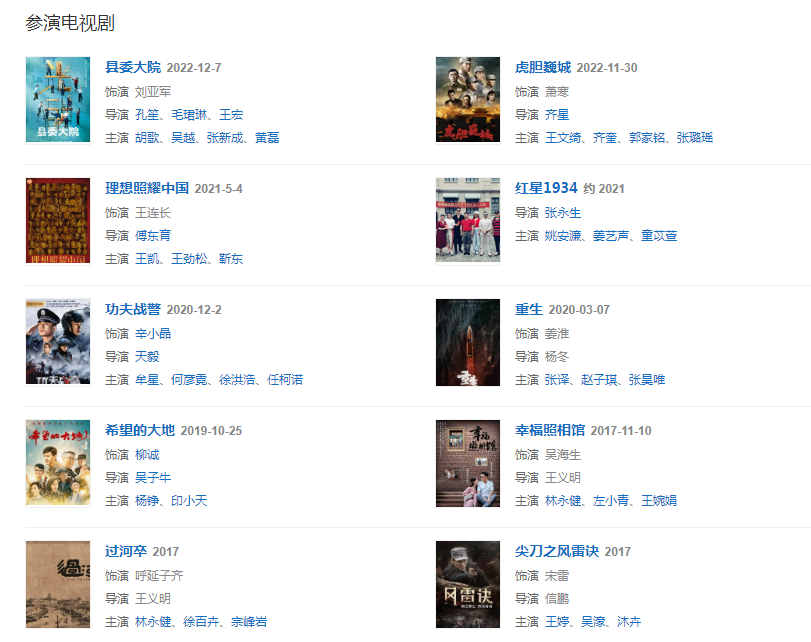
Task: Tap the 县委大院 poster thumbnail
Action: (58, 99)
